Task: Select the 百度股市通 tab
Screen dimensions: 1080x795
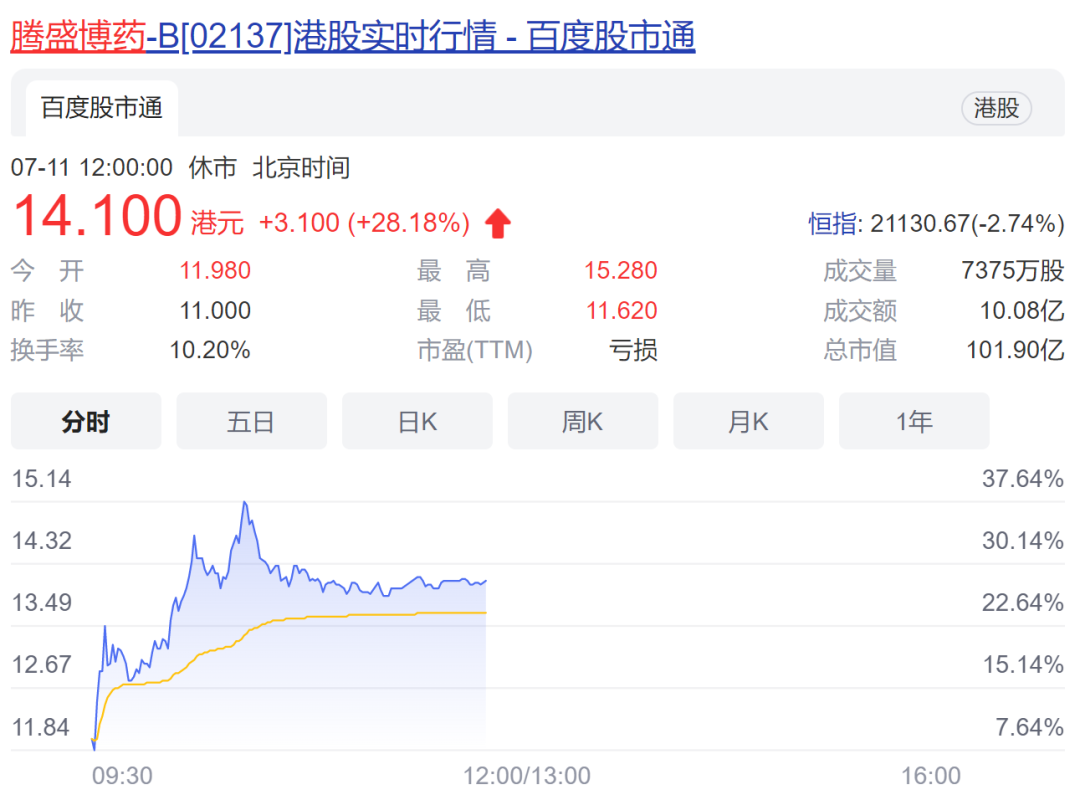Action: 101,108
